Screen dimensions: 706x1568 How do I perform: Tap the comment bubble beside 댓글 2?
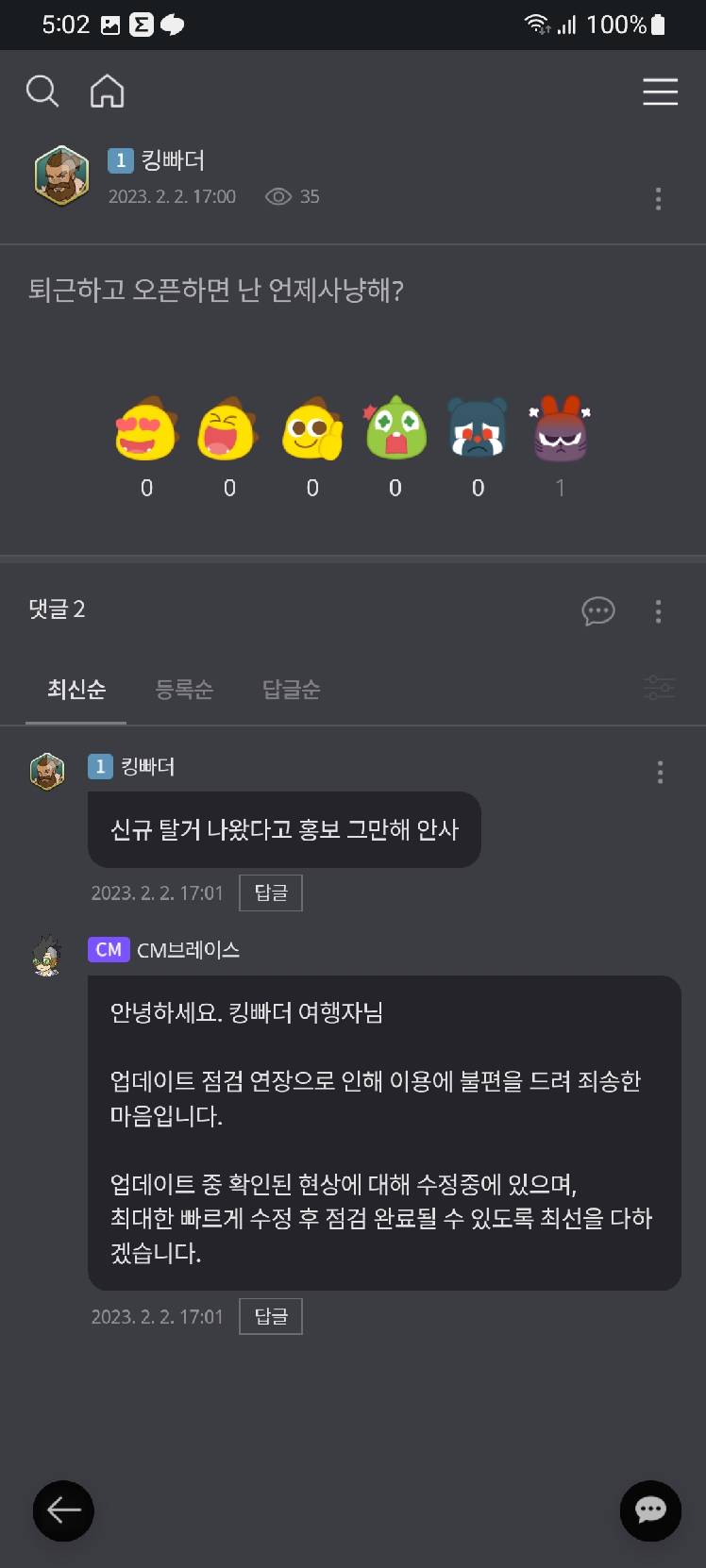pyautogui.click(x=598, y=611)
